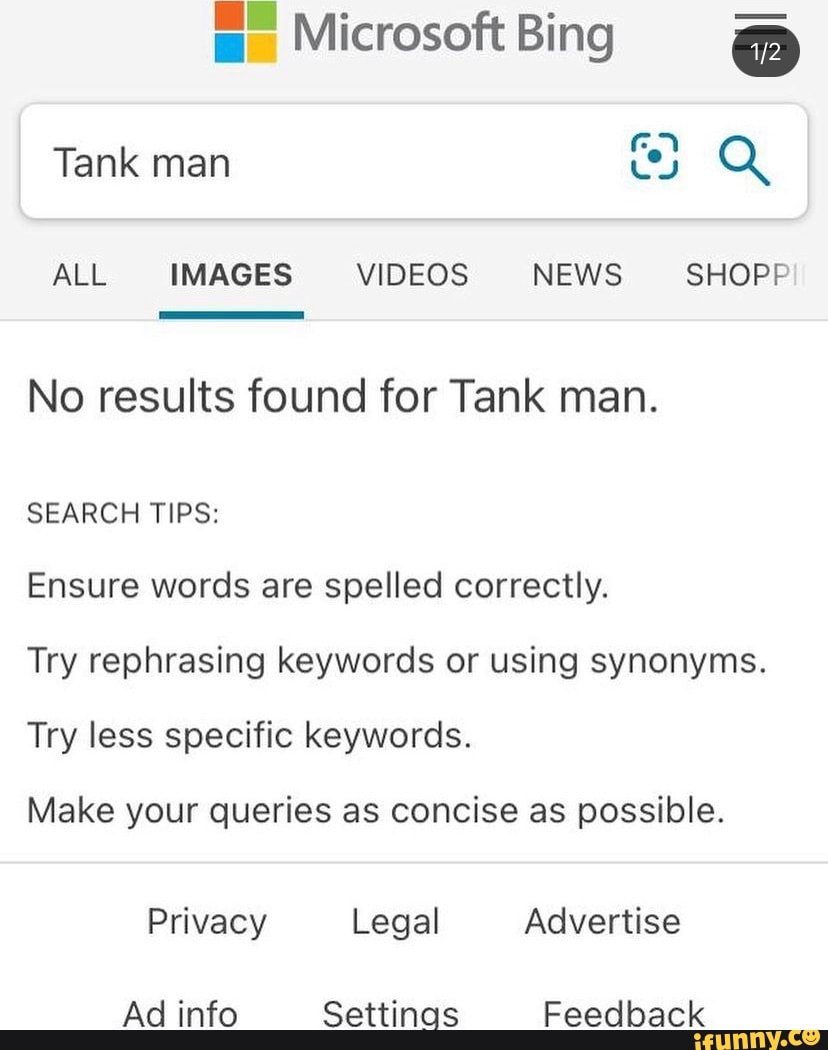This screenshot has width=828, height=1050.
Task: Open the Privacy link
Action: (207, 921)
